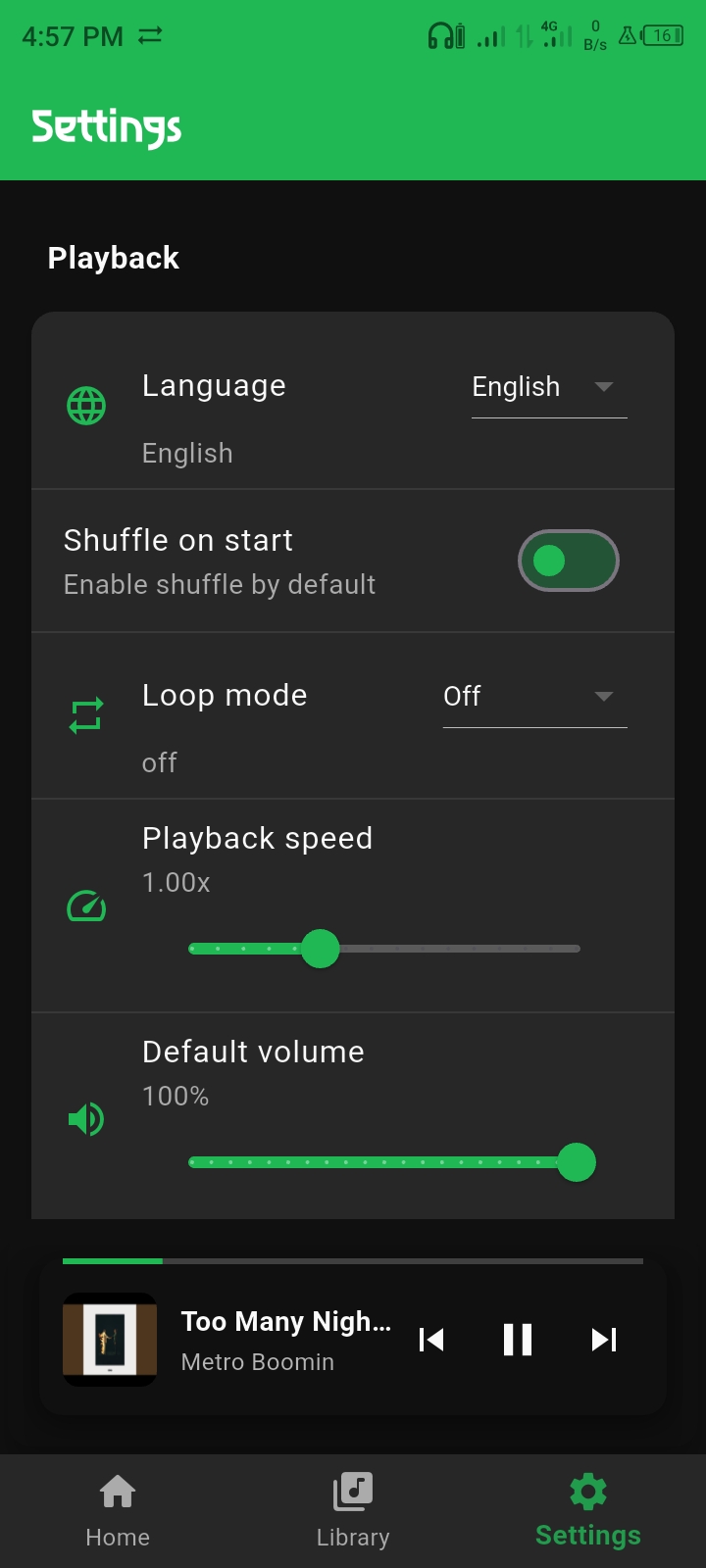Image resolution: width=706 pixels, height=1568 pixels.
Task: Skip to the previous track
Action: pyautogui.click(x=431, y=1340)
